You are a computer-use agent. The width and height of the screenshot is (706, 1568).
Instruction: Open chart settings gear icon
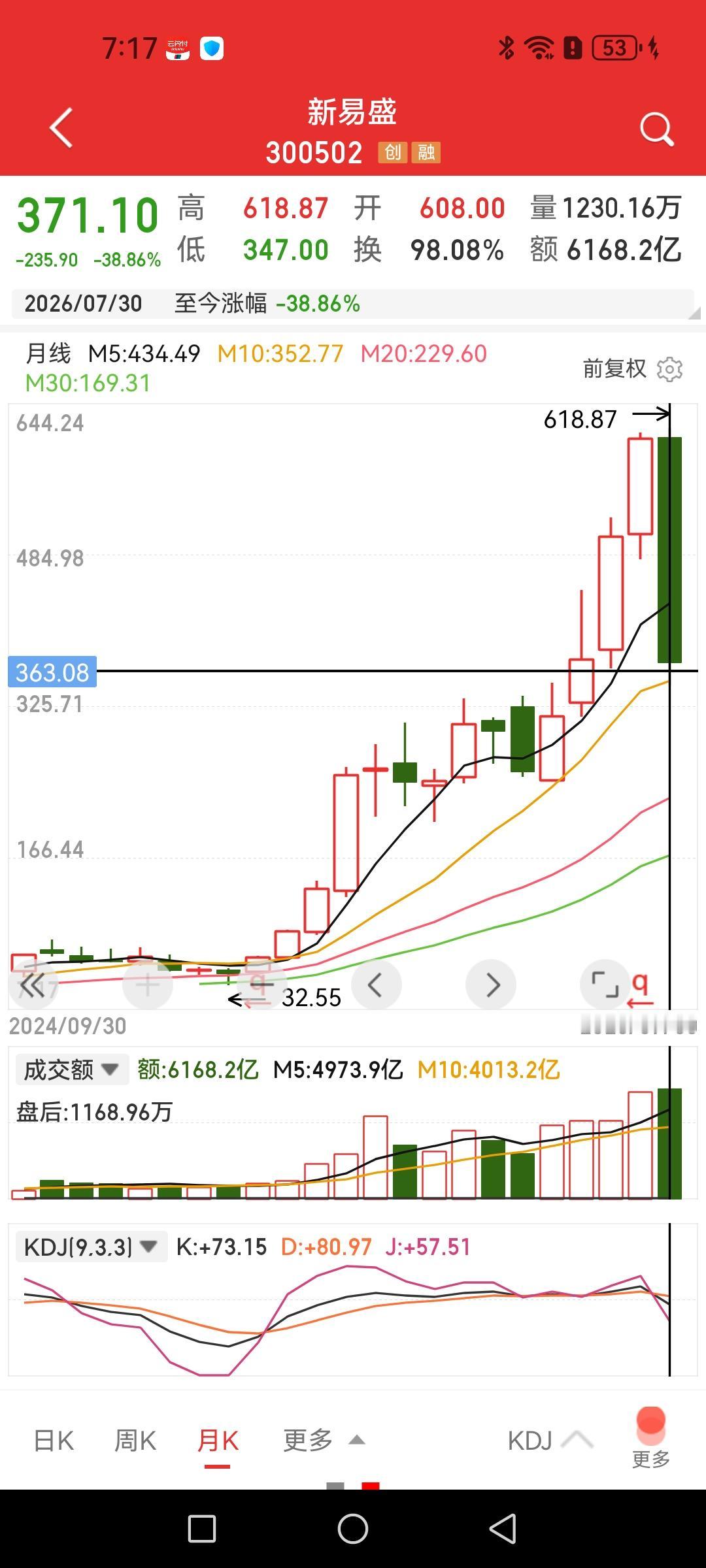coord(669,370)
